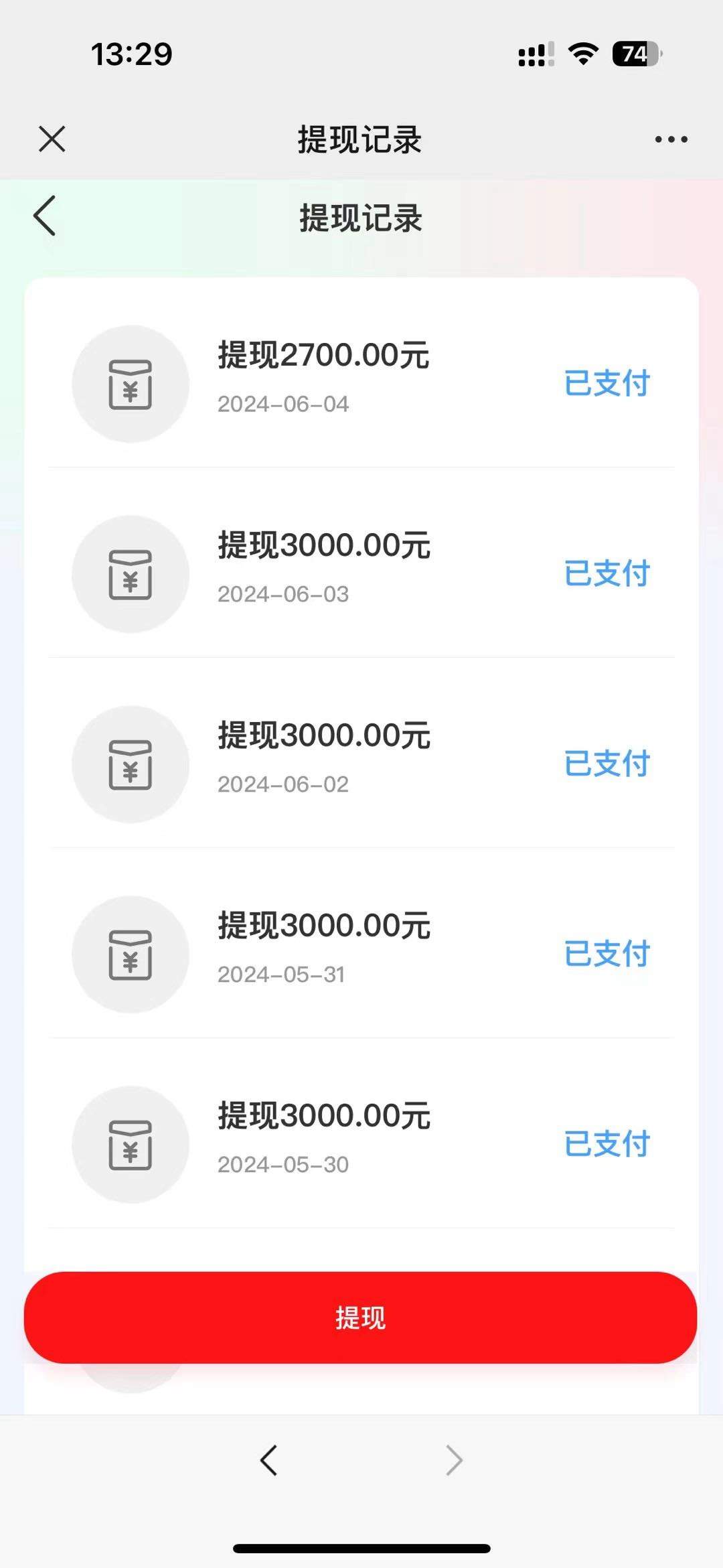Navigate back with the bottom browser arrow
The width and height of the screenshot is (723, 1568).
[x=268, y=1460]
